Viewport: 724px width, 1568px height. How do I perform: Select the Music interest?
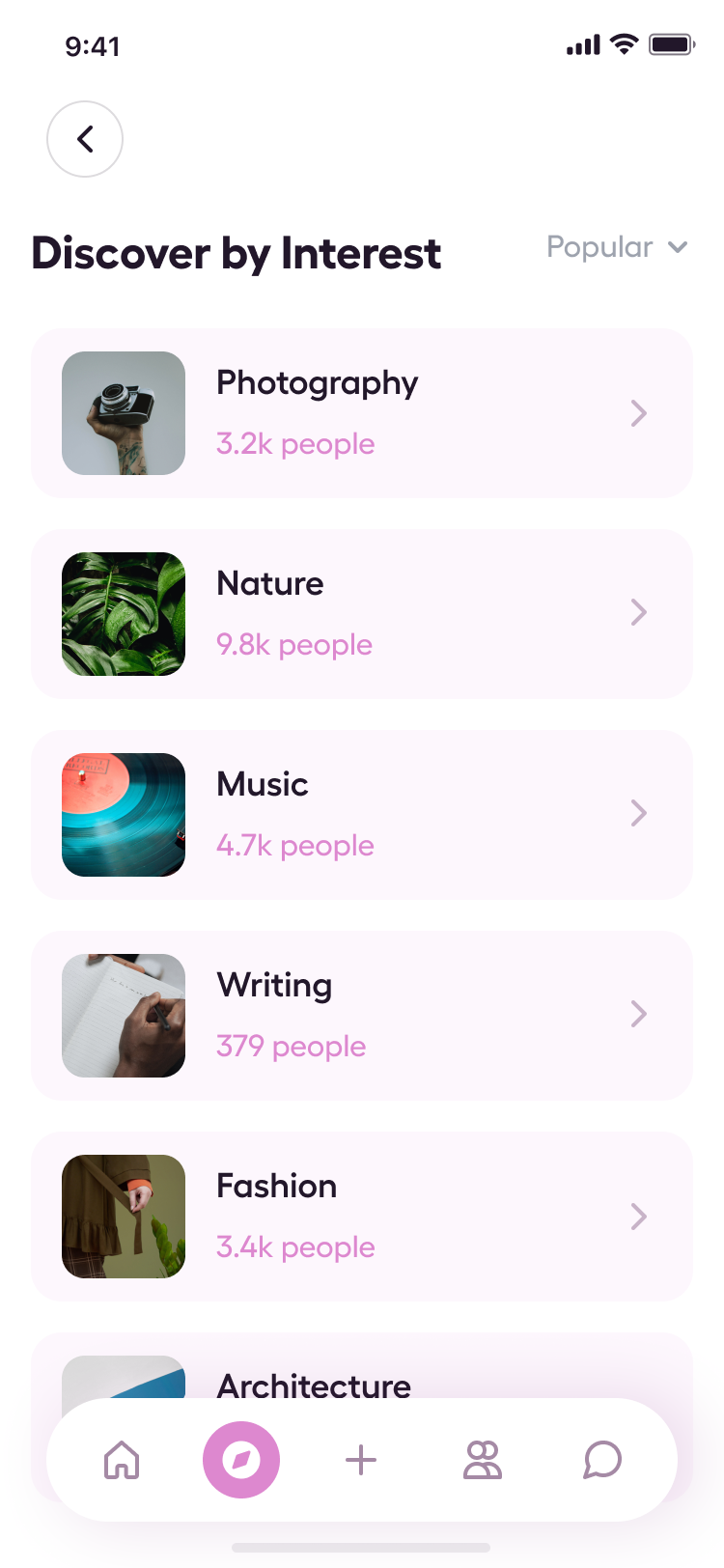[x=362, y=815]
